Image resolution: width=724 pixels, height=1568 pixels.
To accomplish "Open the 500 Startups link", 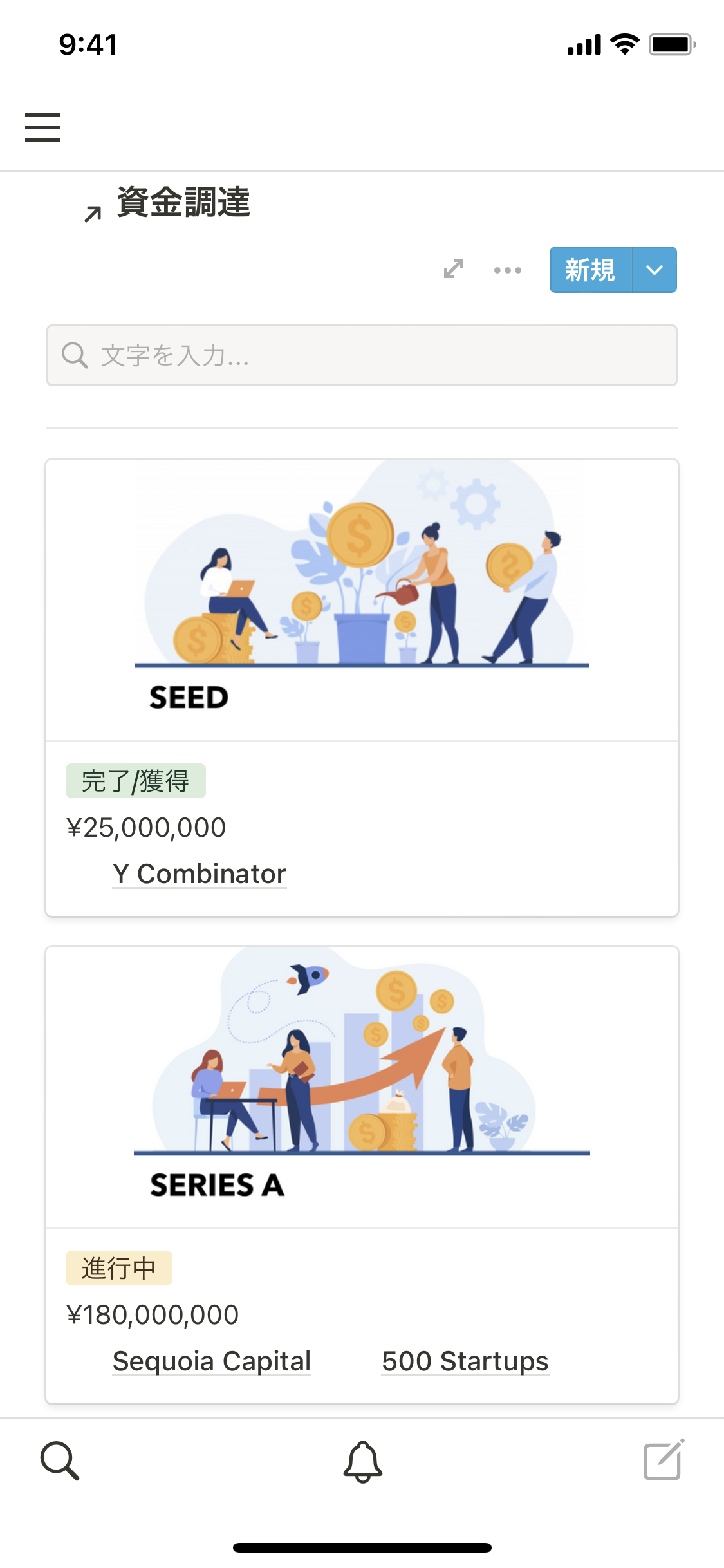I will tap(465, 1361).
